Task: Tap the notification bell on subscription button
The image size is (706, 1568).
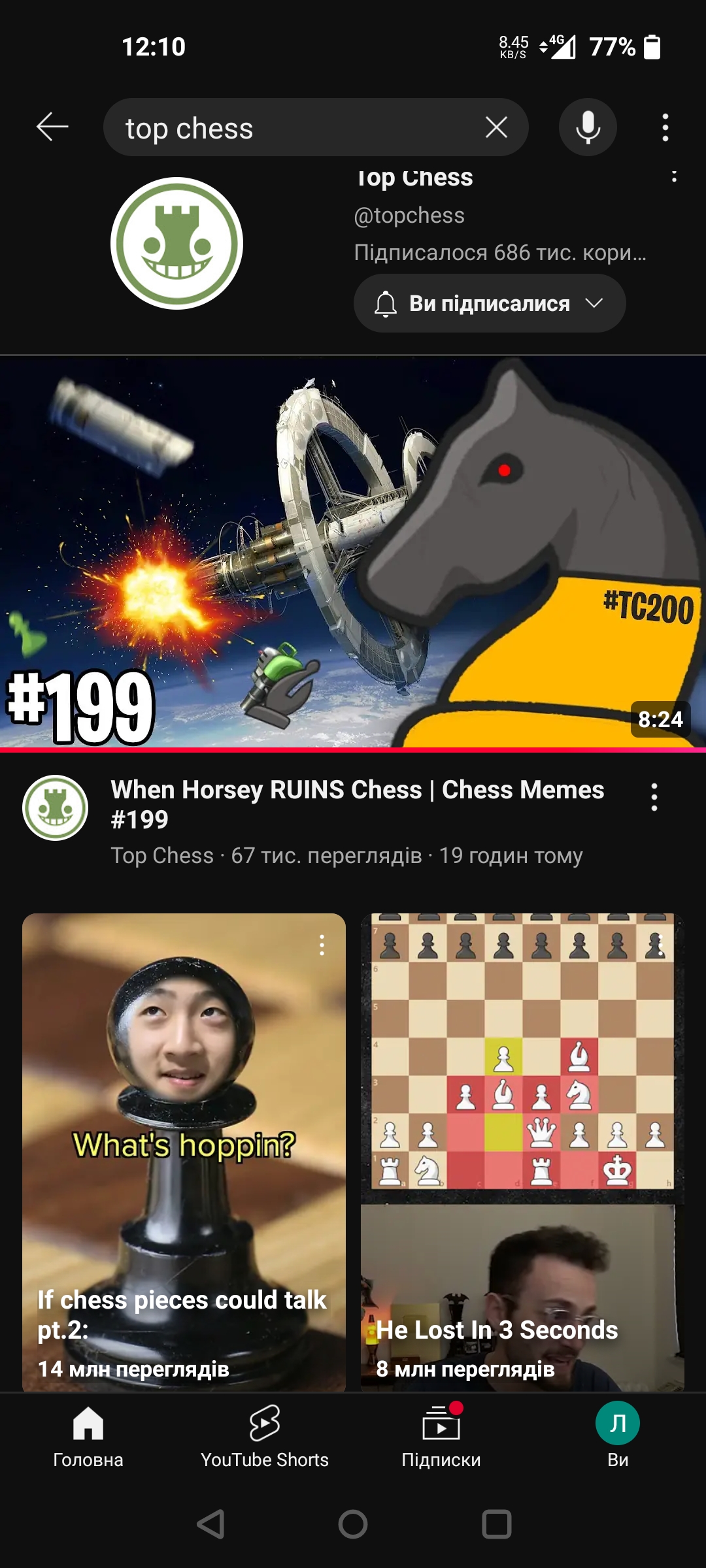Action: tap(387, 302)
